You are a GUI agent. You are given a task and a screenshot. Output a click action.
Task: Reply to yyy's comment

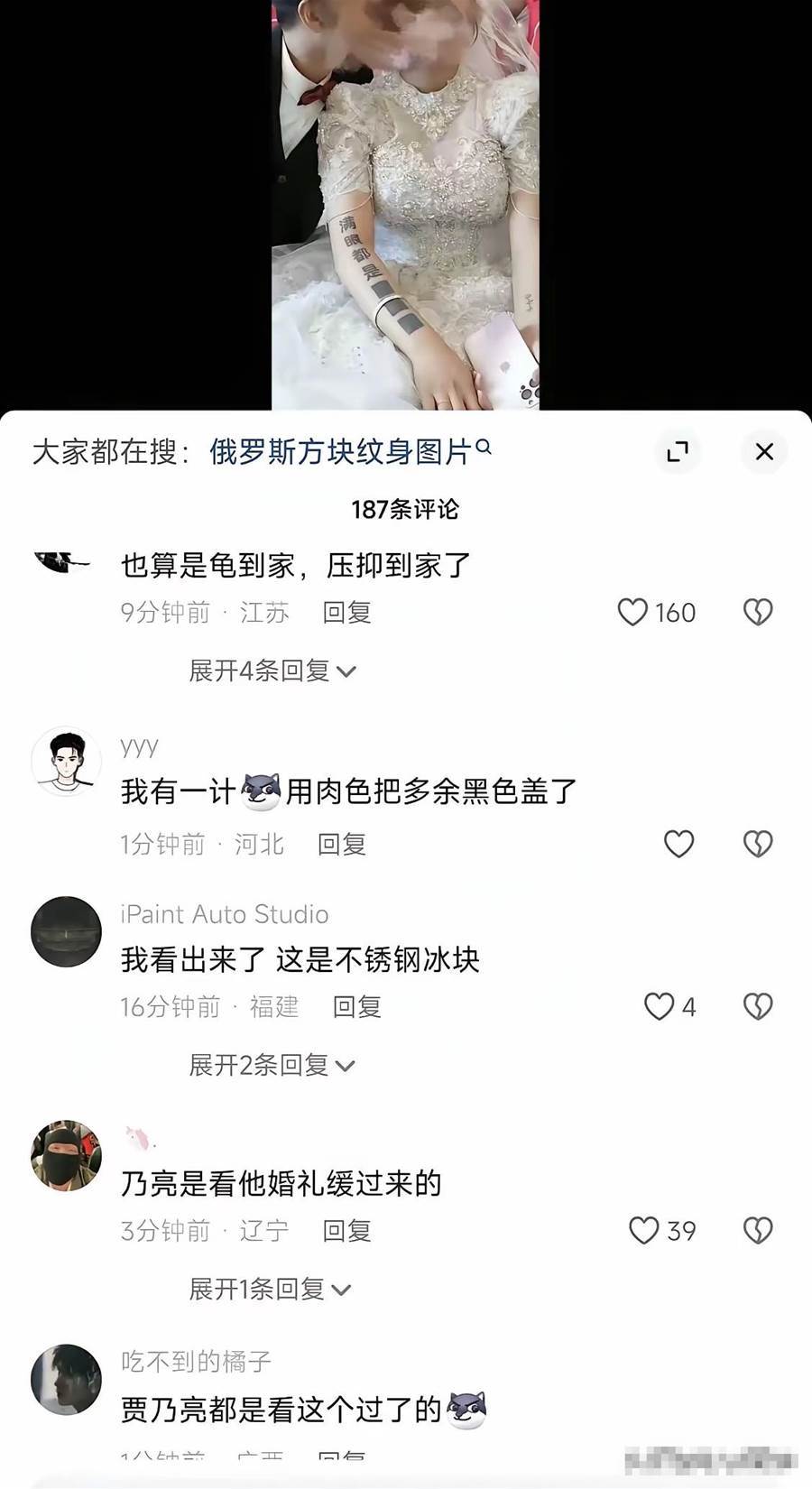tap(341, 844)
